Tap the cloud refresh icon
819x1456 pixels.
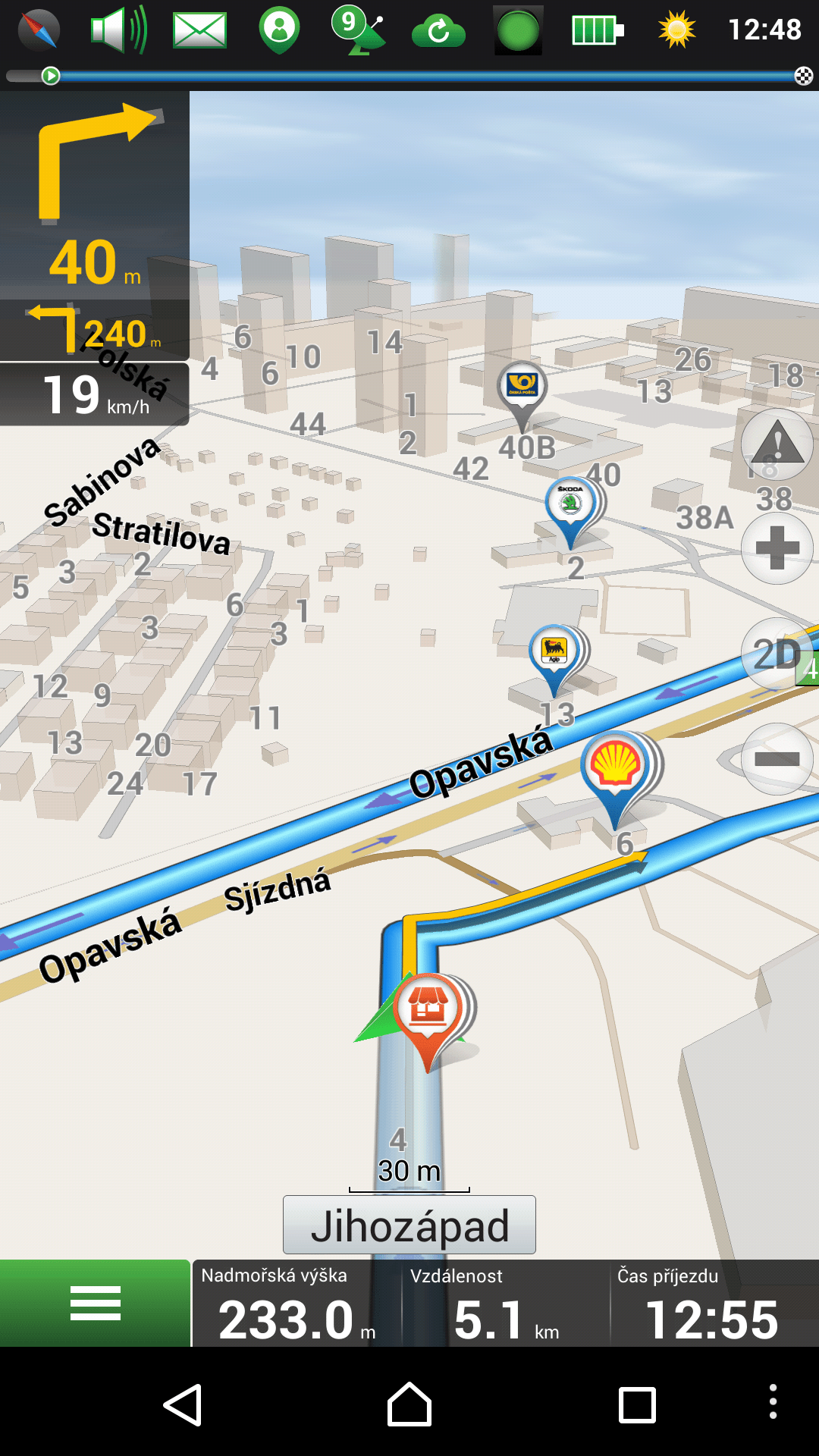(x=438, y=32)
